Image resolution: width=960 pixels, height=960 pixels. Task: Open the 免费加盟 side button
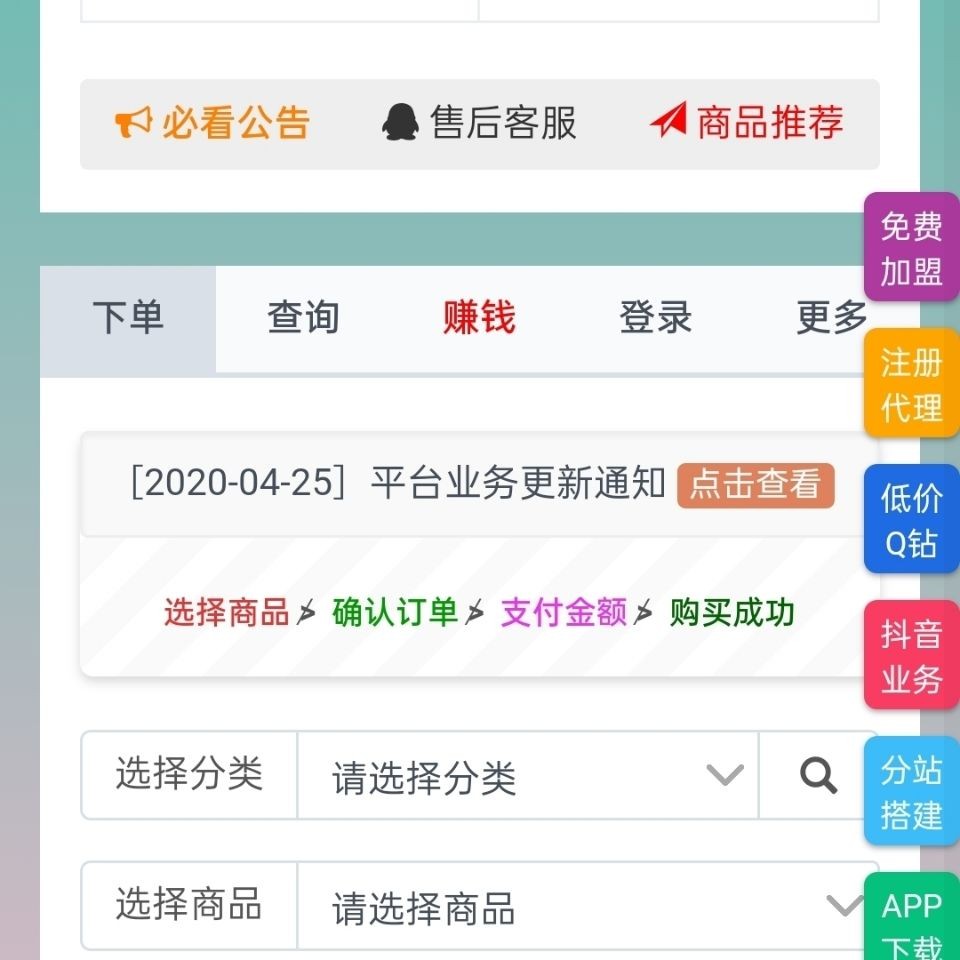coord(911,248)
